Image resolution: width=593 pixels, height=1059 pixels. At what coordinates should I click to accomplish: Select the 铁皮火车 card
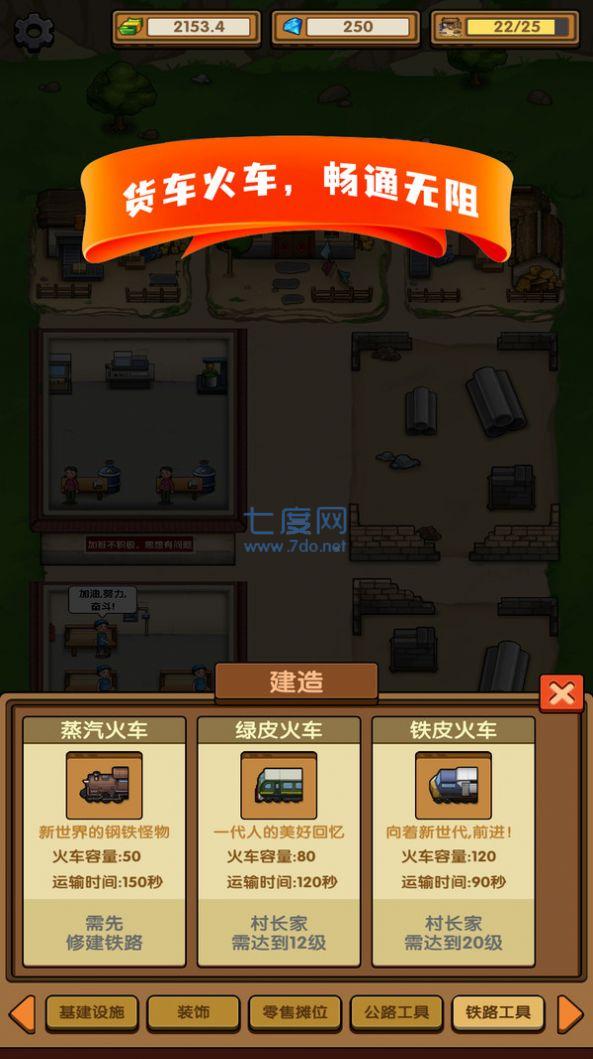click(x=453, y=842)
